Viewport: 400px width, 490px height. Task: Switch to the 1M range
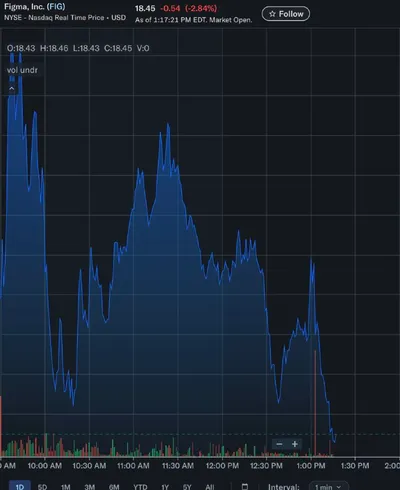(x=66, y=487)
